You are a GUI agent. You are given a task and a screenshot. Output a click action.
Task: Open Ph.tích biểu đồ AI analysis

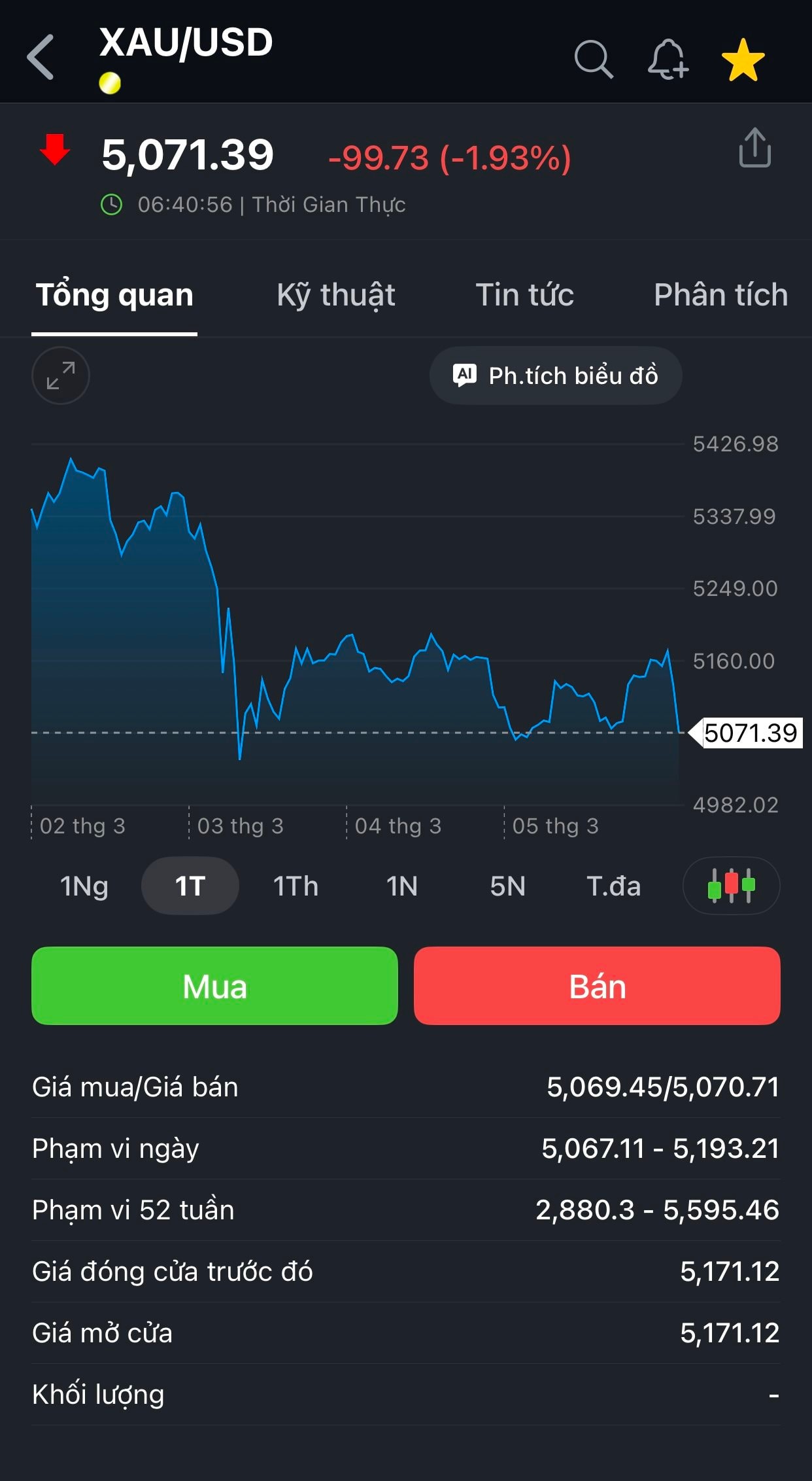(x=556, y=375)
